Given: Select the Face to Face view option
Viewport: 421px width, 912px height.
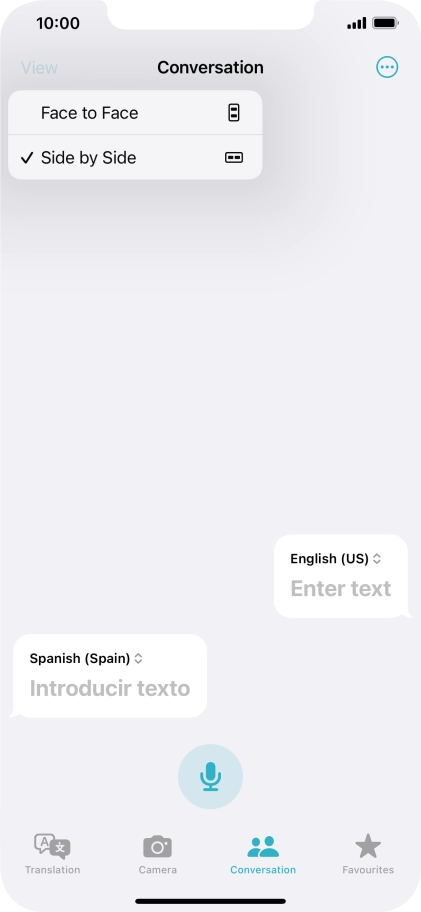Looking at the screenshot, I should click(135, 112).
